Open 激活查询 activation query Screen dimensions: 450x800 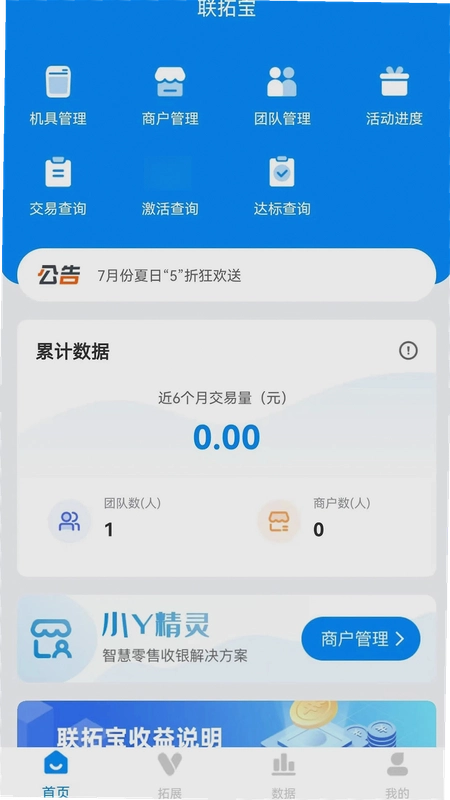170,186
